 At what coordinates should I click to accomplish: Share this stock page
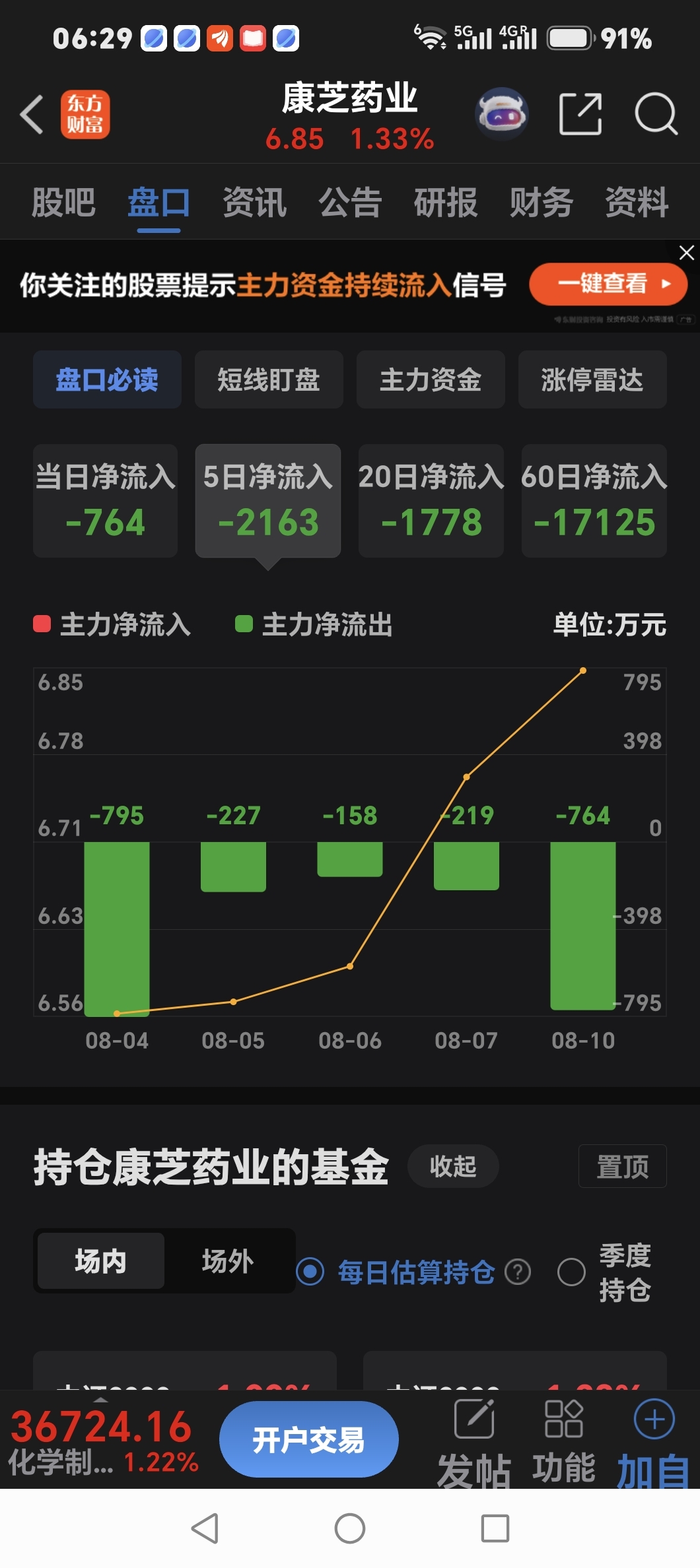[580, 114]
